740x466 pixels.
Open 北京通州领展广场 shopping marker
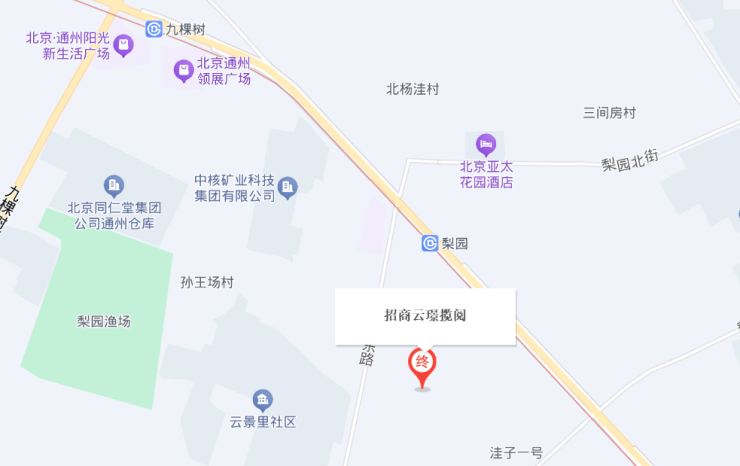pos(183,70)
